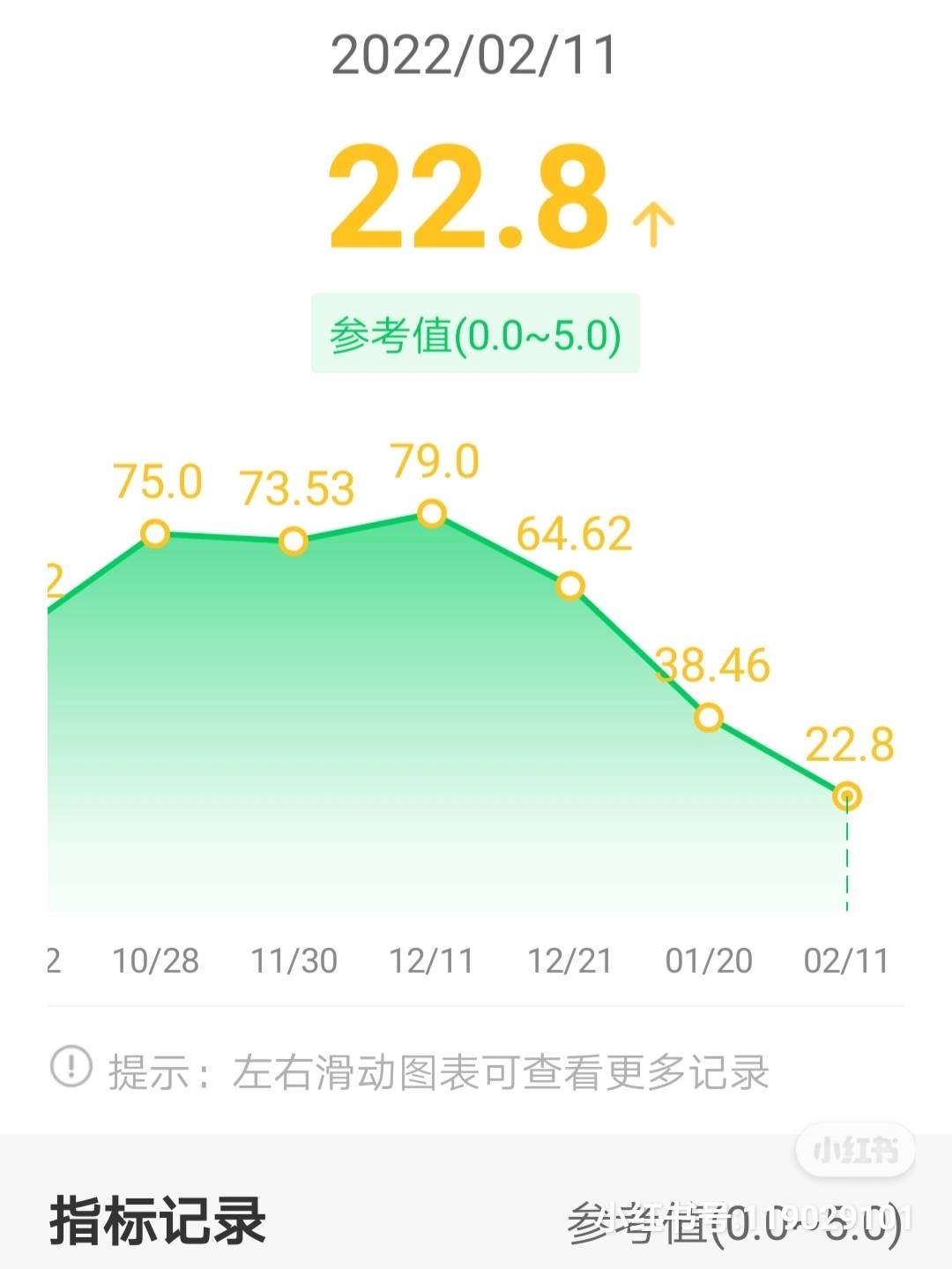
Task: Select the 75.0 data point marker
Action: [x=154, y=533]
